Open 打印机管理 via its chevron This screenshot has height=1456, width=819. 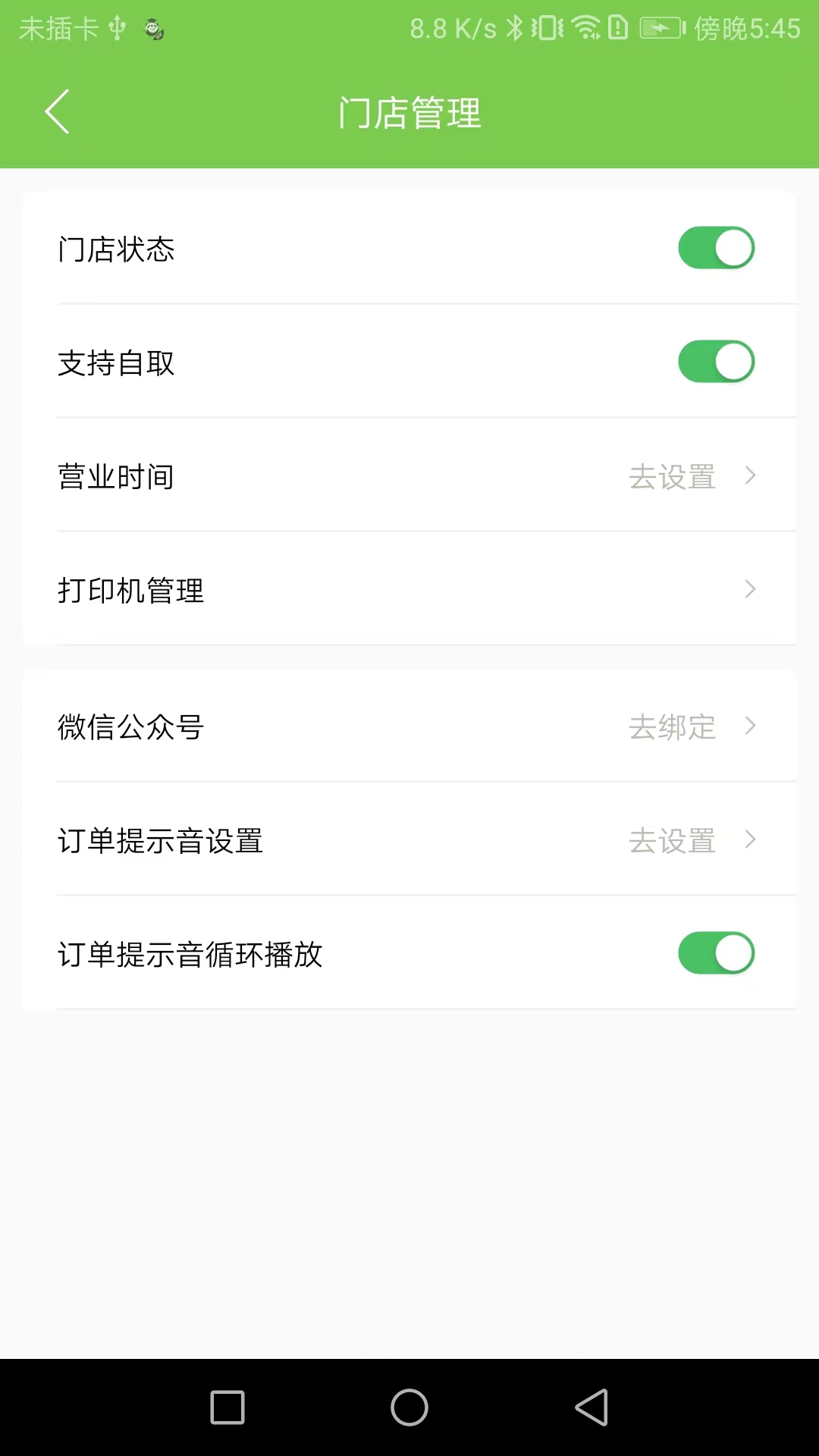(x=749, y=589)
